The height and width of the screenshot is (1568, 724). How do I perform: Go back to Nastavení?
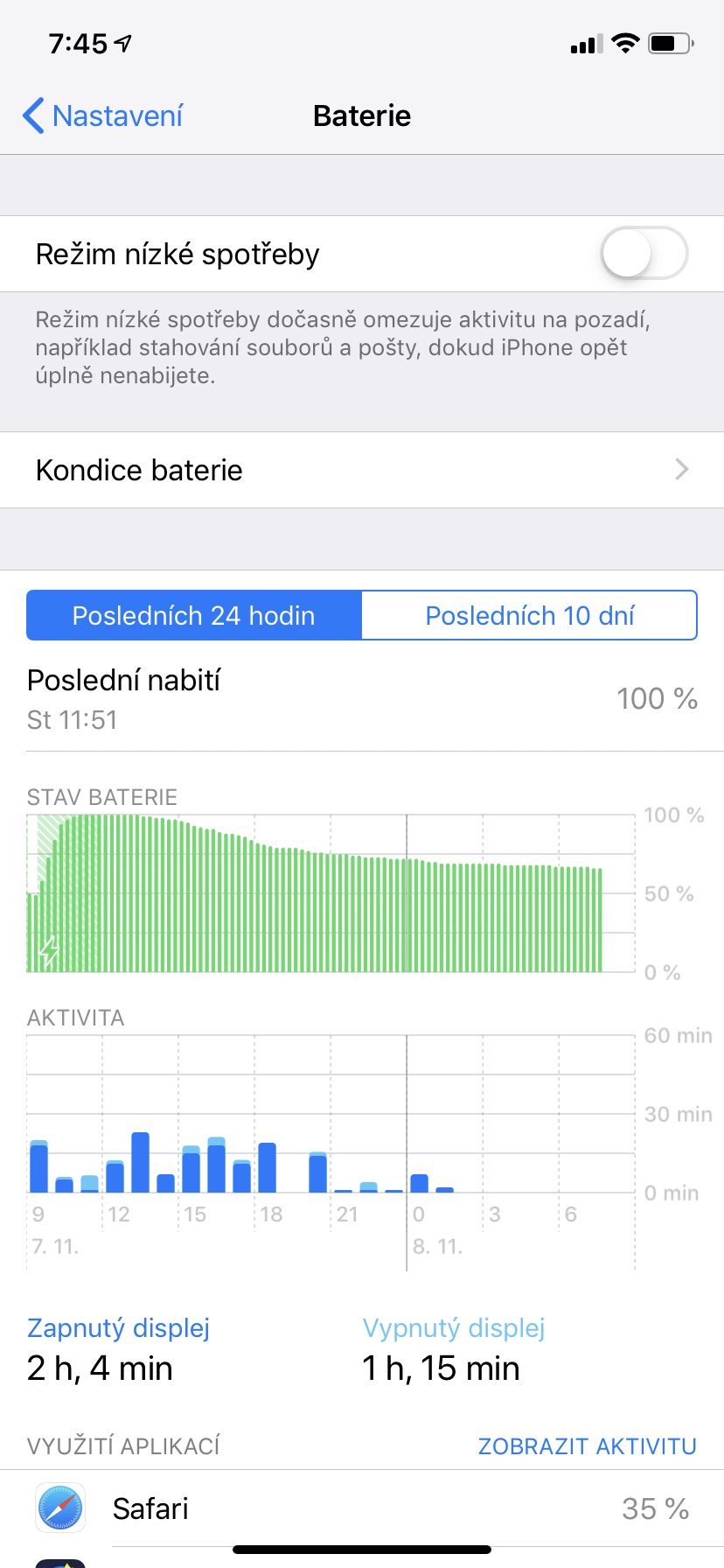click(103, 116)
